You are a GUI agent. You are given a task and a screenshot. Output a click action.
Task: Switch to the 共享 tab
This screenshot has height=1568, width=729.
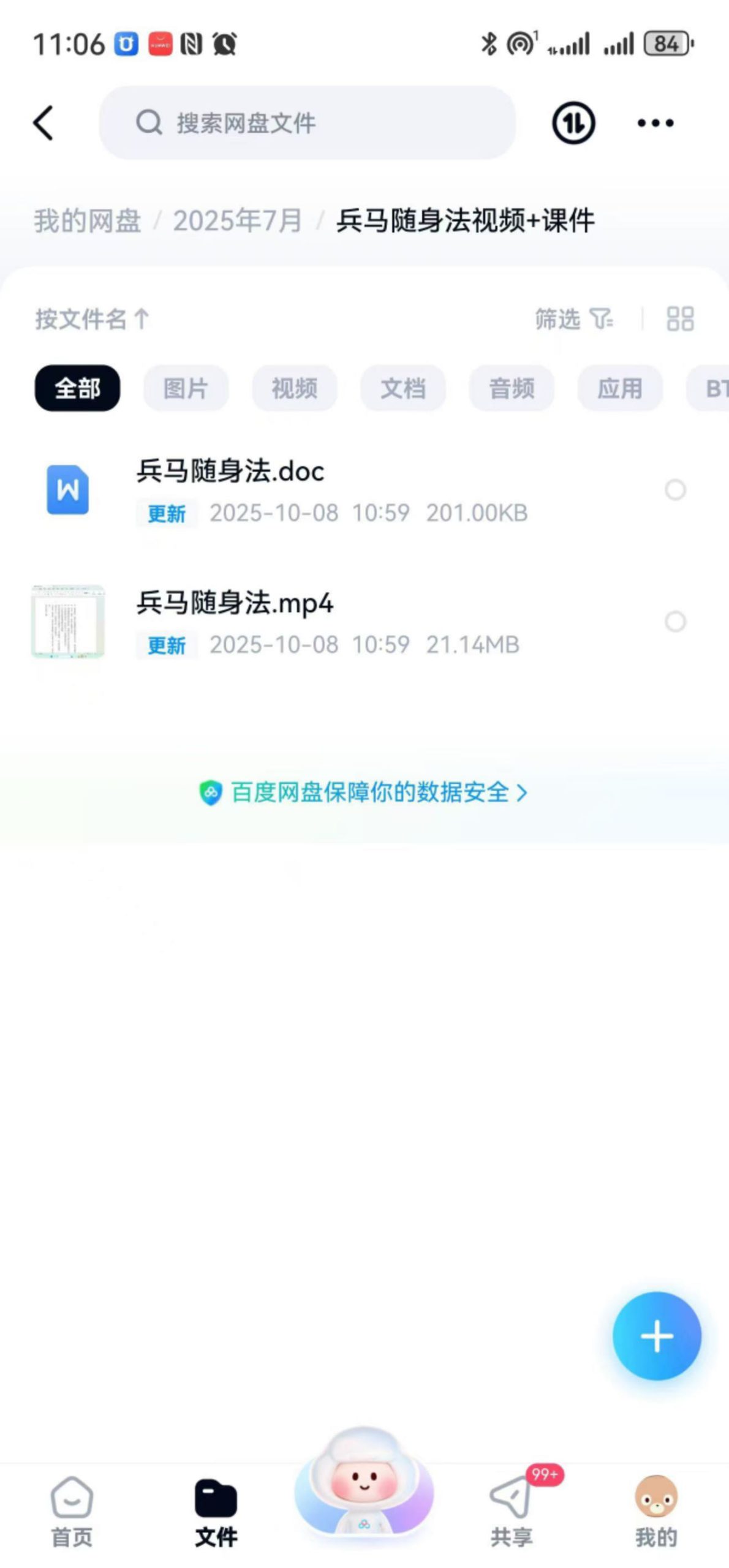[x=511, y=1510]
